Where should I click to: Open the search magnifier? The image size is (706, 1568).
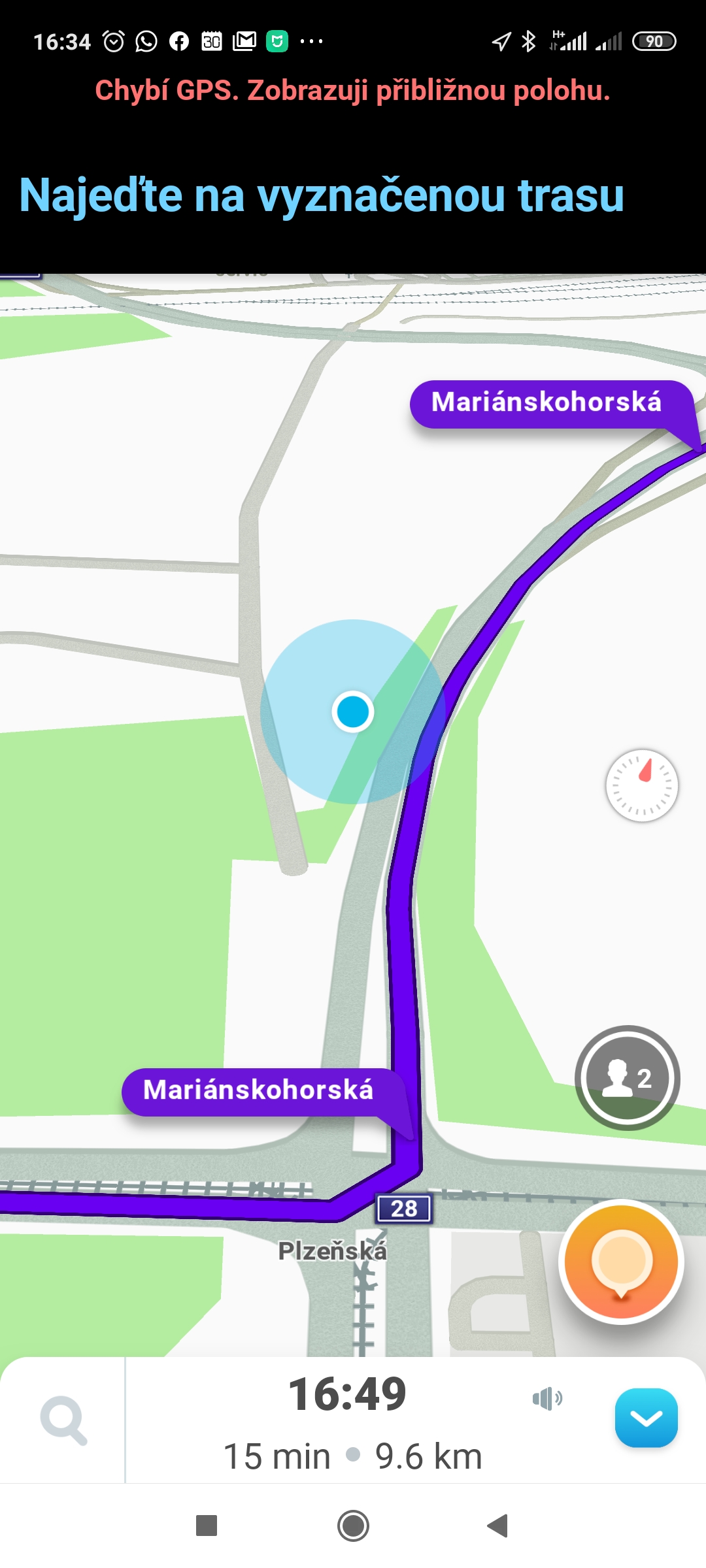pyautogui.click(x=63, y=1420)
